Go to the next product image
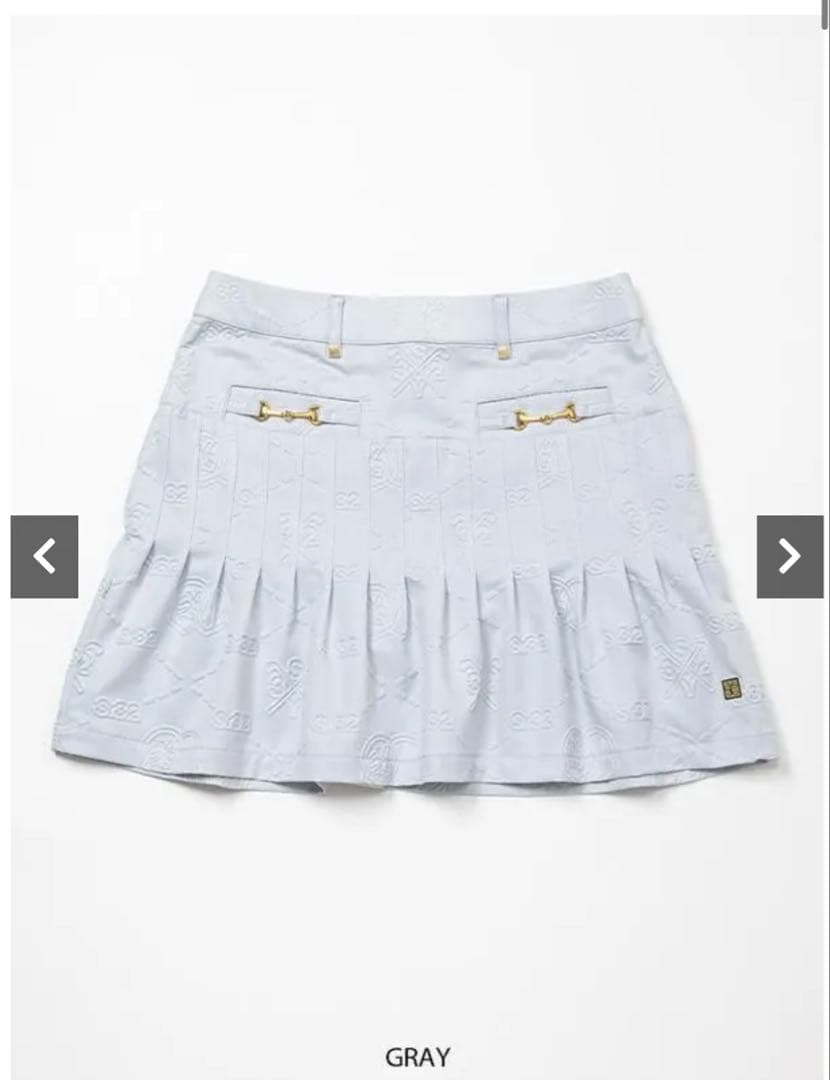This screenshot has width=830, height=1080. click(x=789, y=557)
